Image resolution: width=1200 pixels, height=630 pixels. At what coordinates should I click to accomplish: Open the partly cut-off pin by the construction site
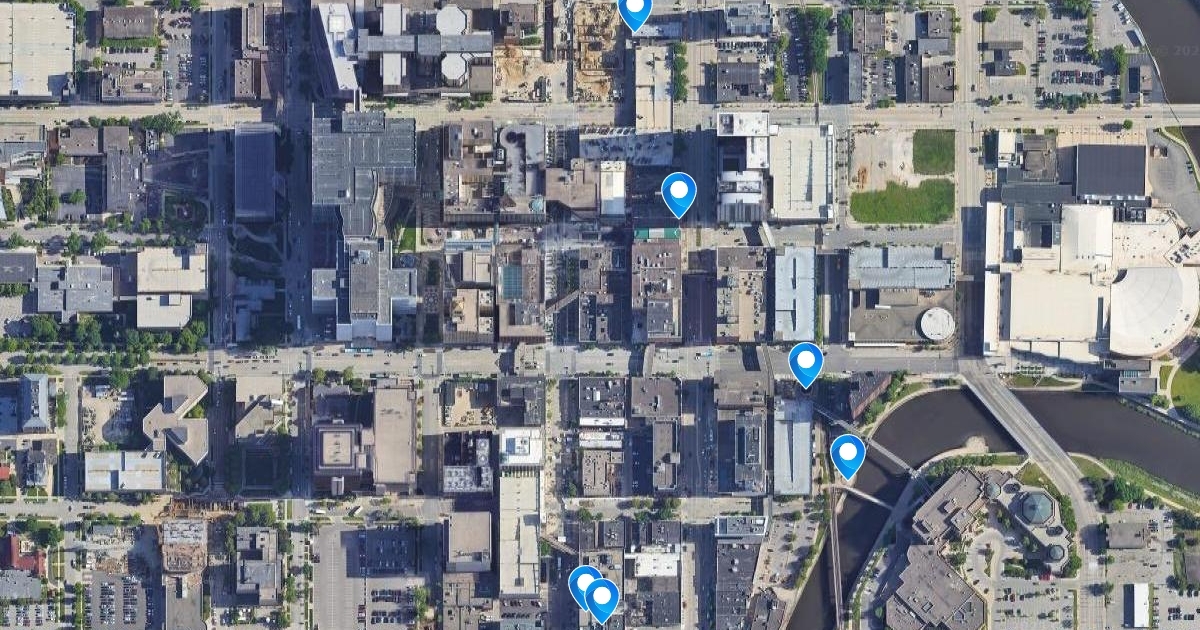click(634, 10)
